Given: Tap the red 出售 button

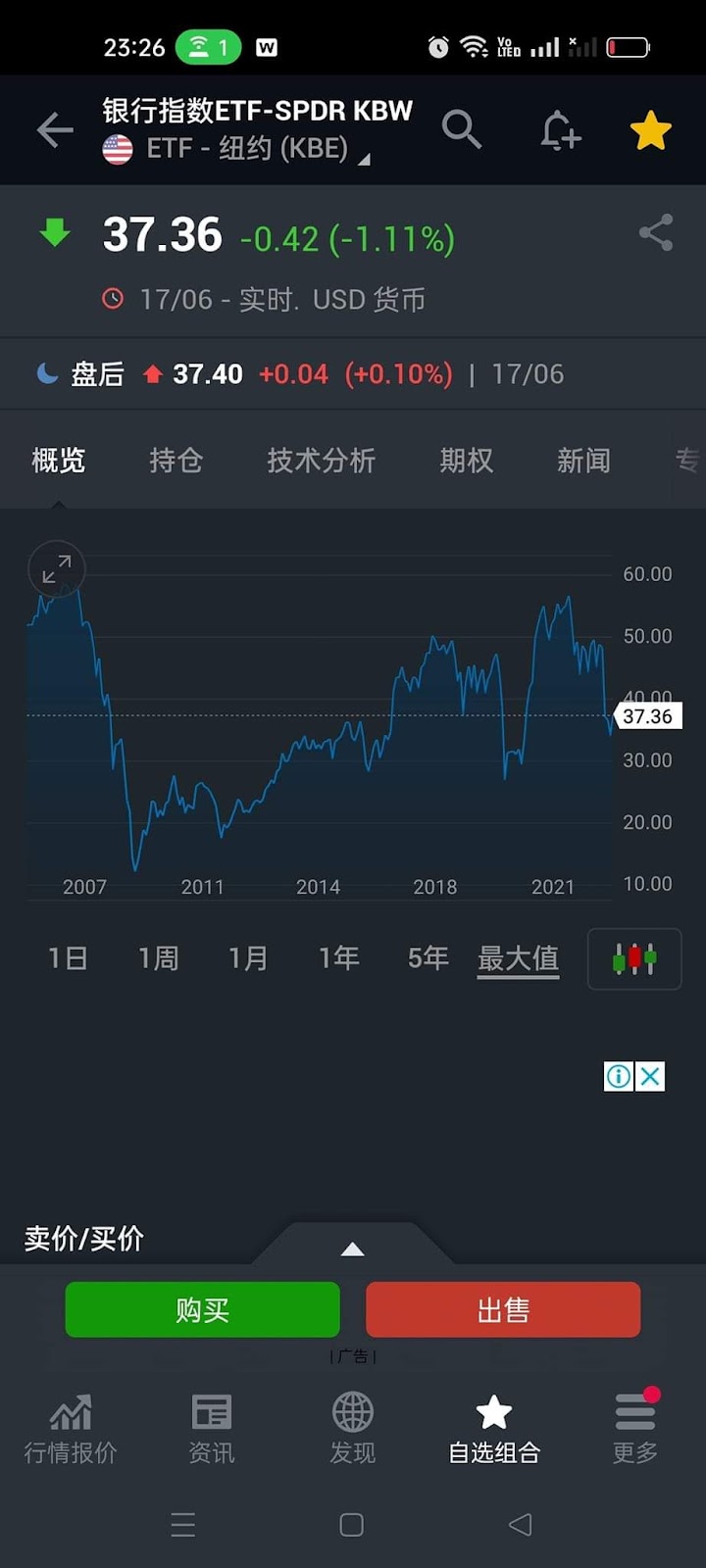Looking at the screenshot, I should (x=503, y=1309).
